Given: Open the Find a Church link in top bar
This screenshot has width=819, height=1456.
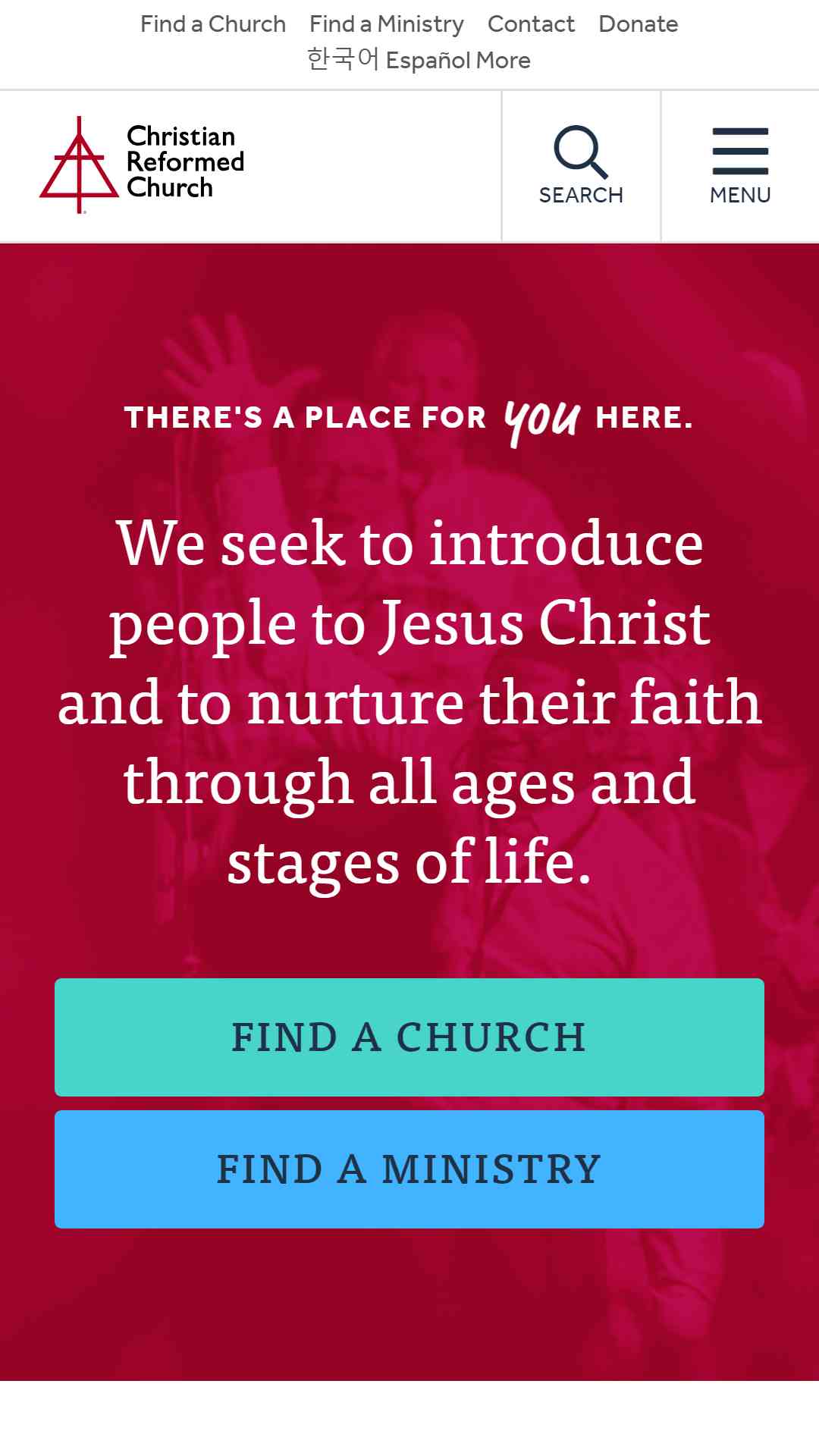Looking at the screenshot, I should pyautogui.click(x=213, y=24).
